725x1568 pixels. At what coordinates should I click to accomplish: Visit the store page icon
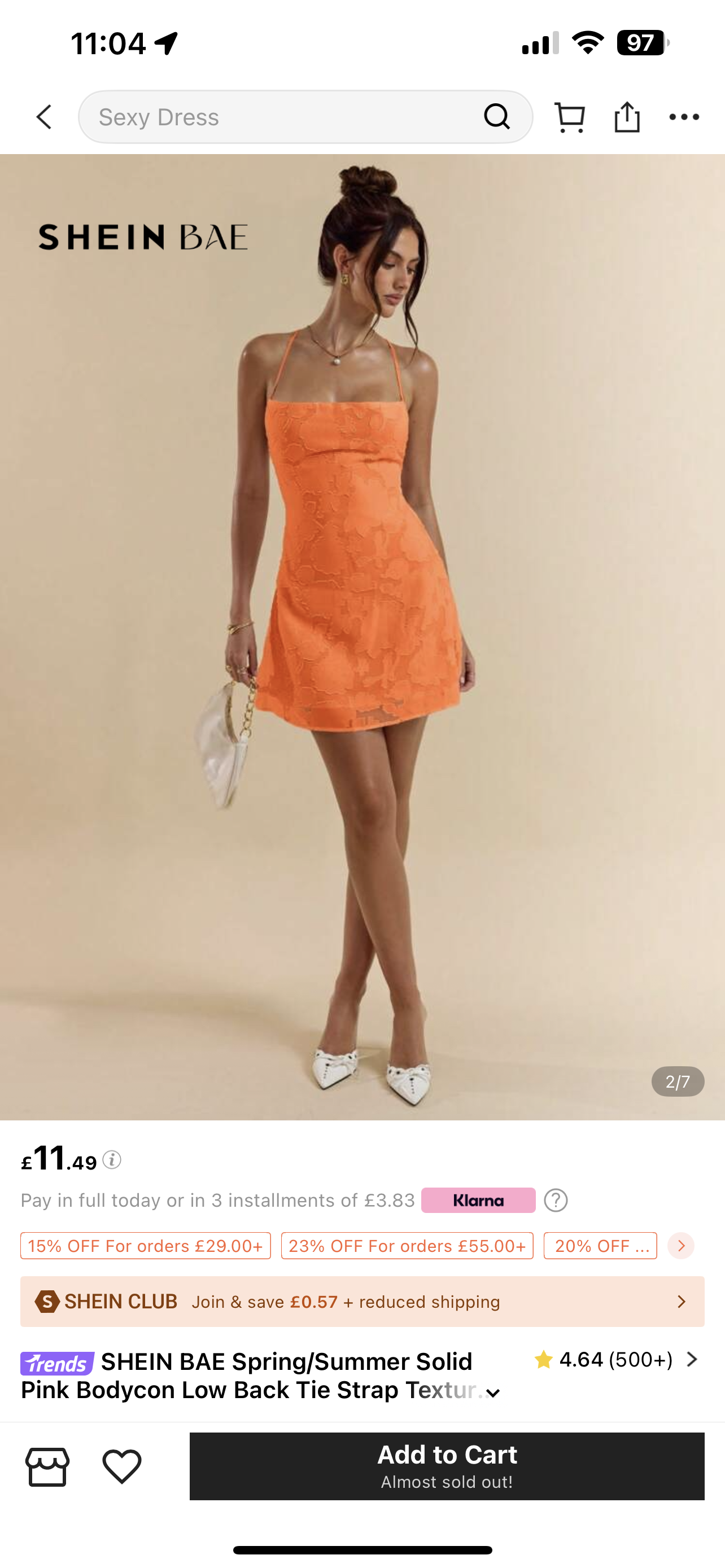click(x=47, y=1467)
